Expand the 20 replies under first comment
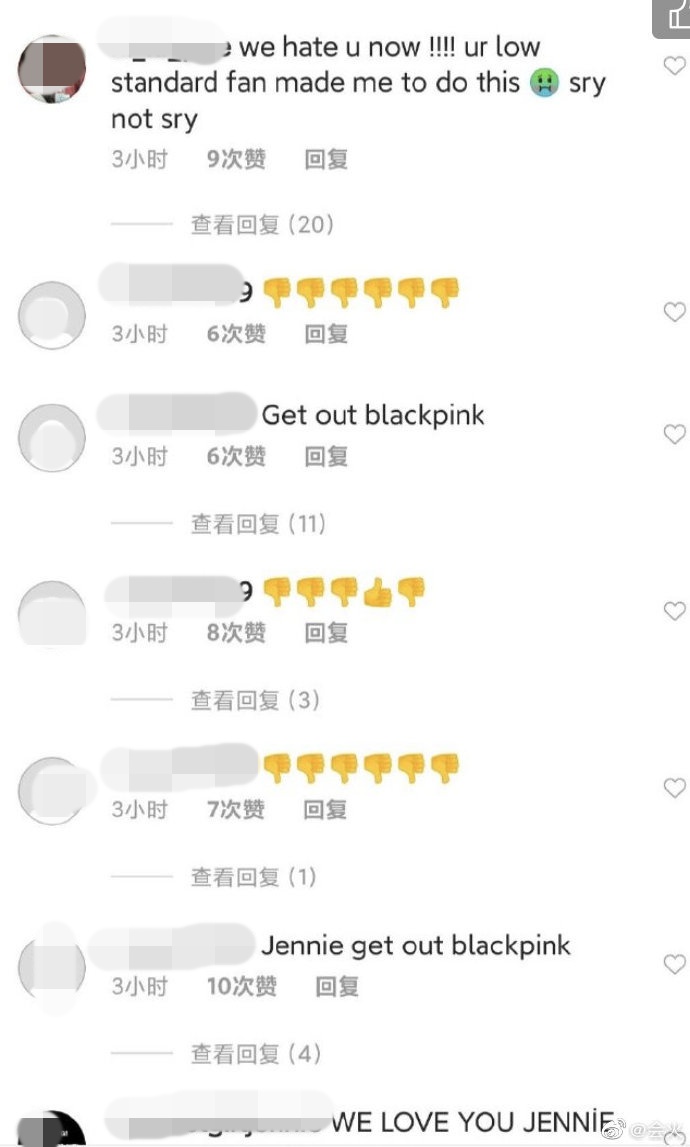This screenshot has width=690, height=1147. (262, 225)
